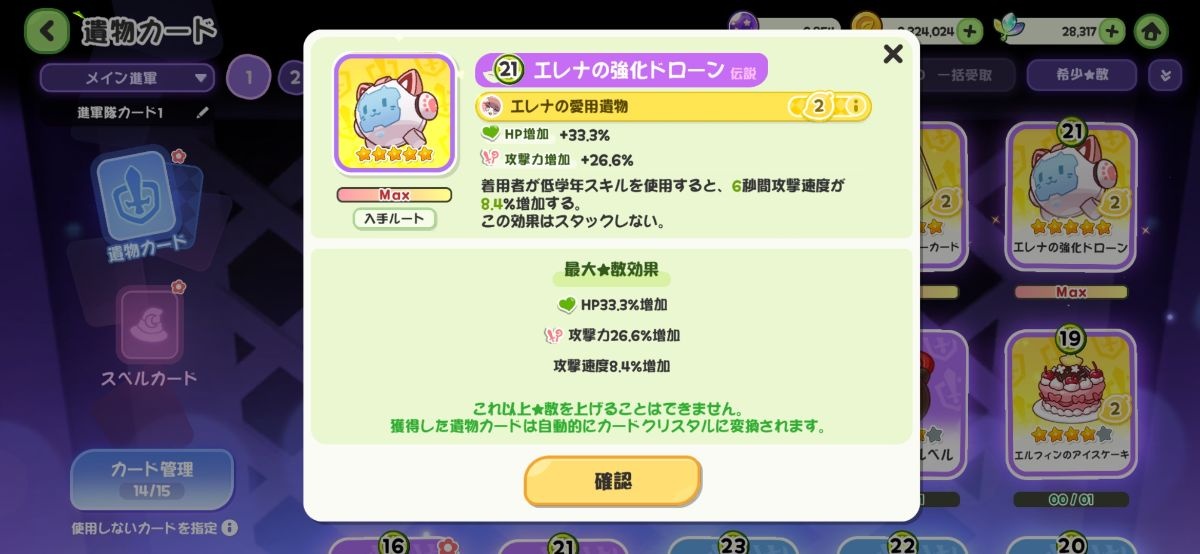The height and width of the screenshot is (554, 1200).
Task: Go back from 遺物カード screen
Action: (45, 31)
